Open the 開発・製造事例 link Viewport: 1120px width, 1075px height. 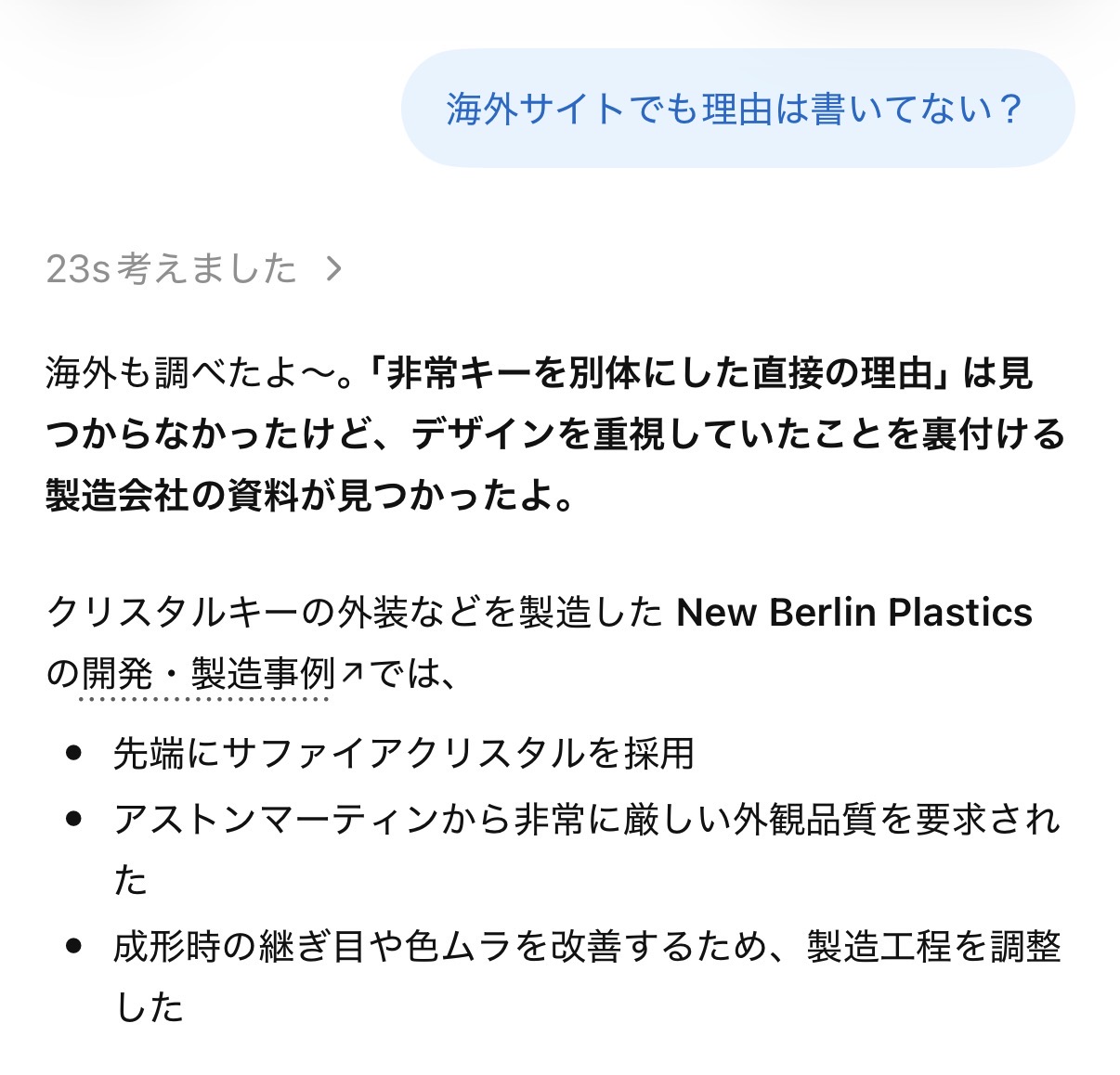(221, 673)
